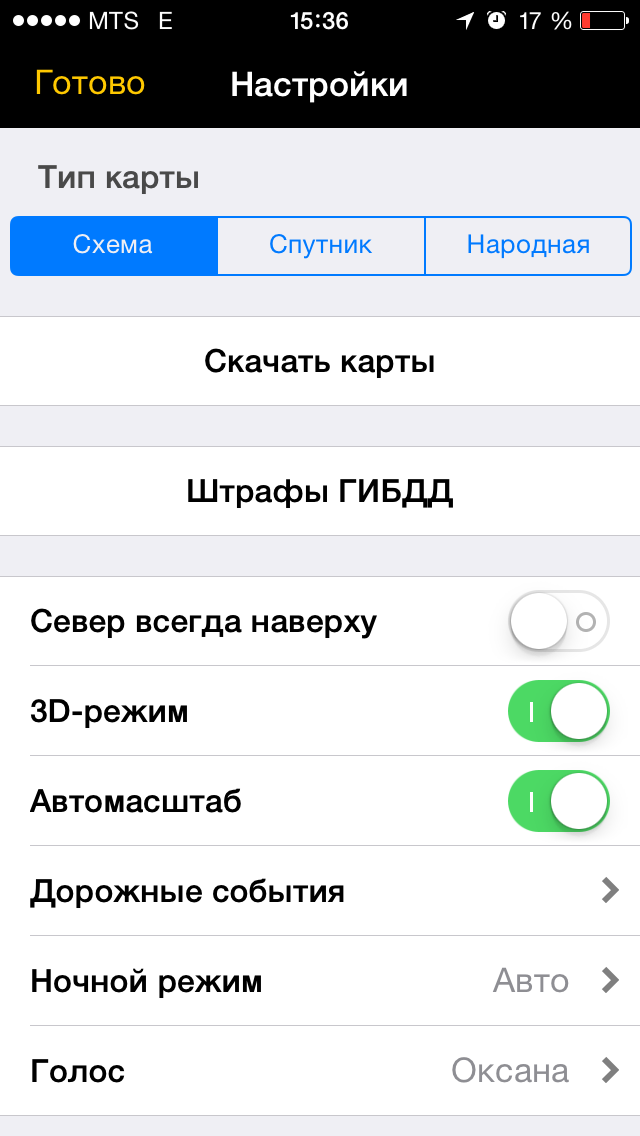The height and width of the screenshot is (1136, 640).
Task: Switch to the Народная map type
Action: pos(528,245)
